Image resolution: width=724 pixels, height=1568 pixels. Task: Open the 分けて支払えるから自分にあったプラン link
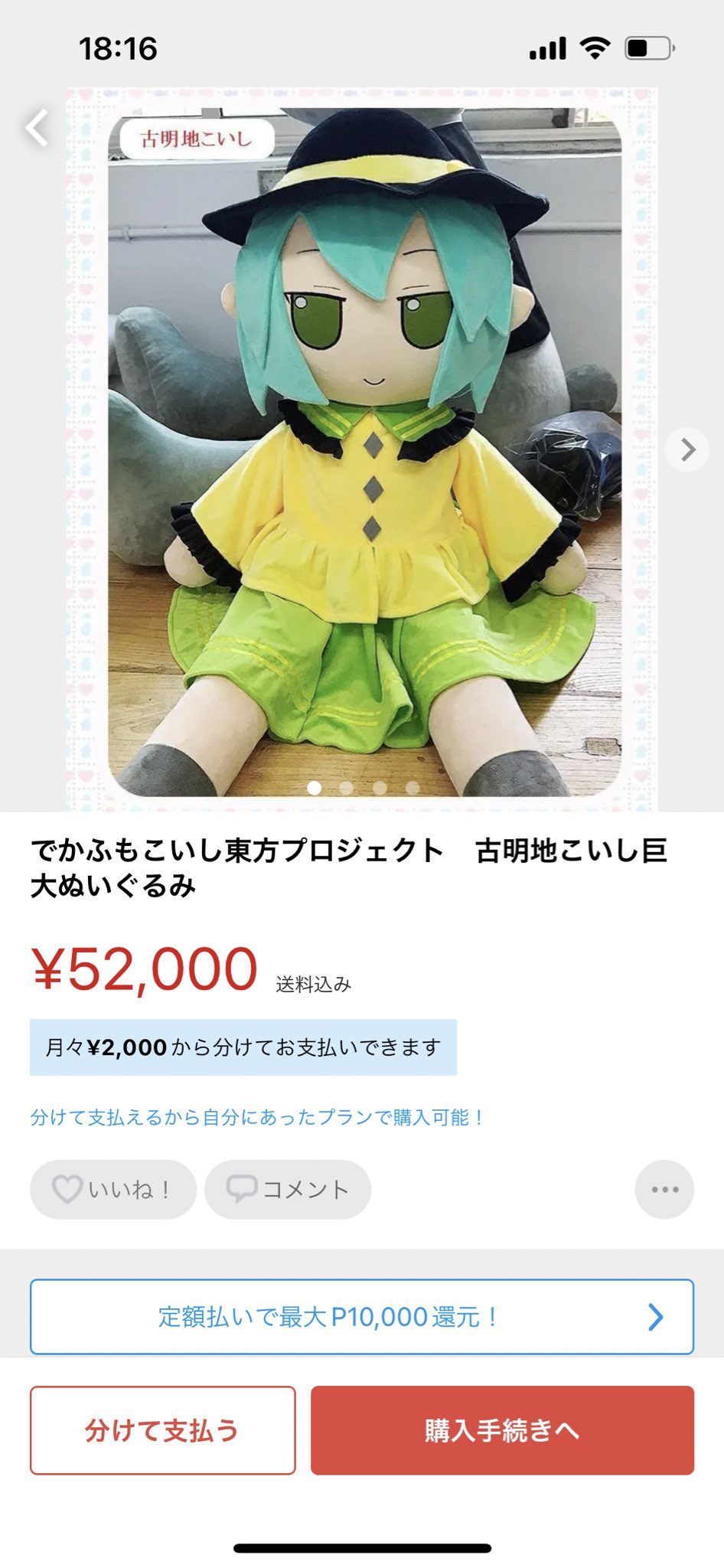[257, 1117]
